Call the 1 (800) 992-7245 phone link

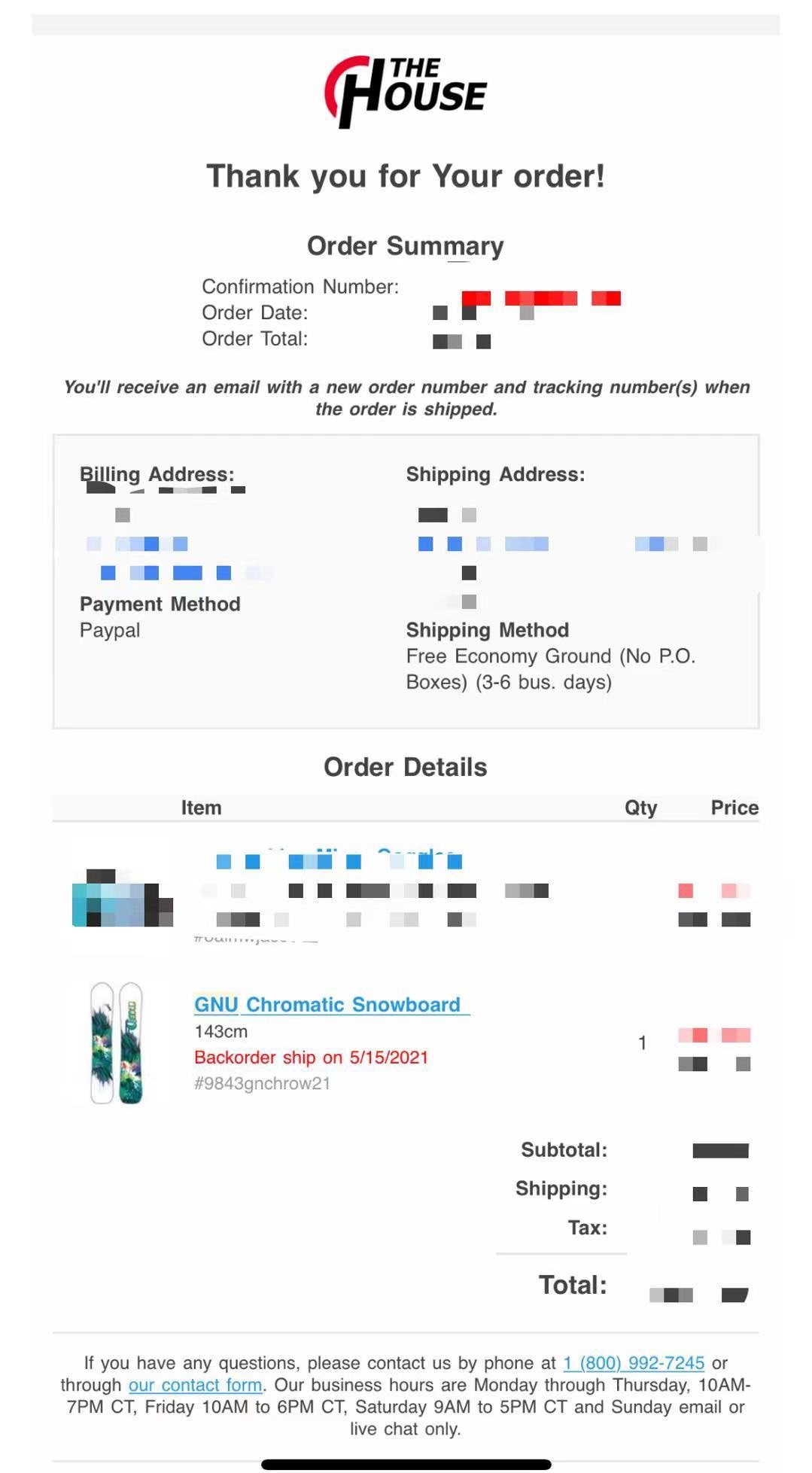[634, 1362]
